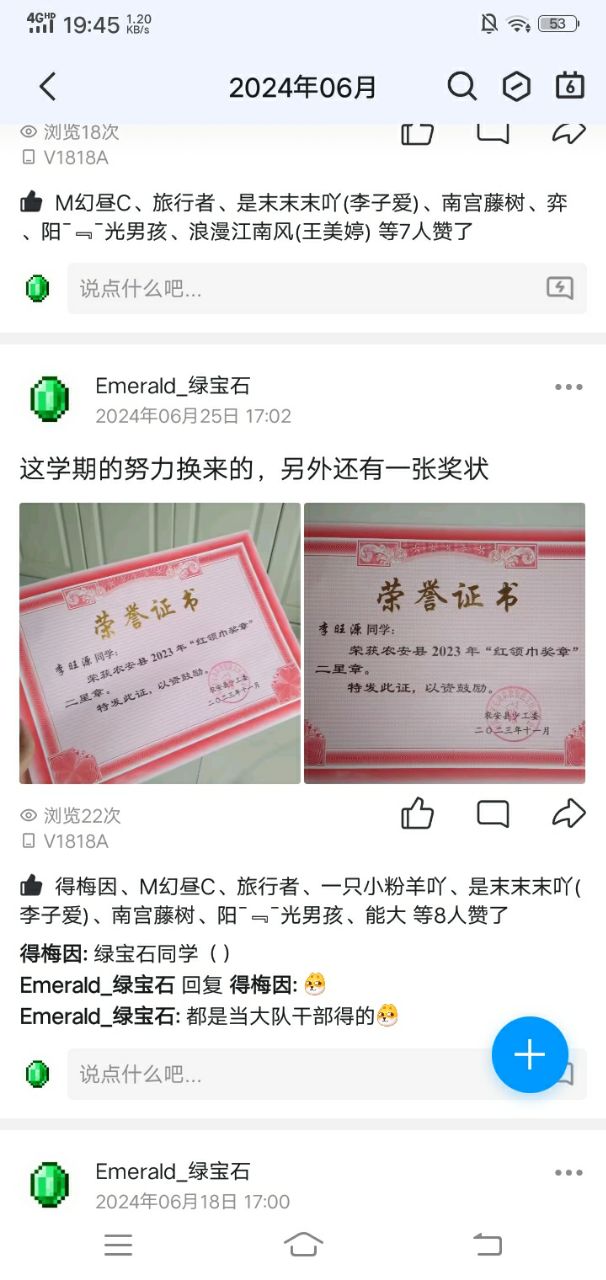606x1280 pixels.
Task: Open the right 荣誉证书 photo
Action: 445,643
